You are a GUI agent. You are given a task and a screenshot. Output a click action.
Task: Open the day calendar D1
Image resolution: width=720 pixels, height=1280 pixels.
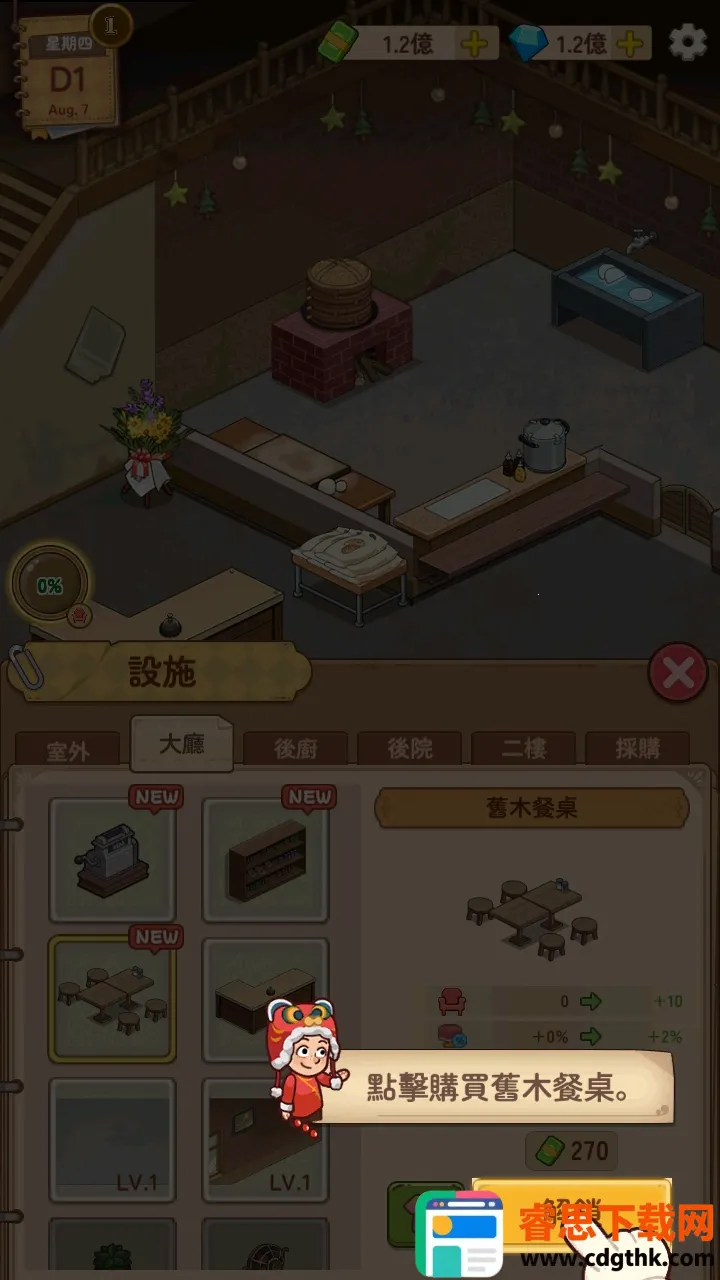click(x=69, y=80)
